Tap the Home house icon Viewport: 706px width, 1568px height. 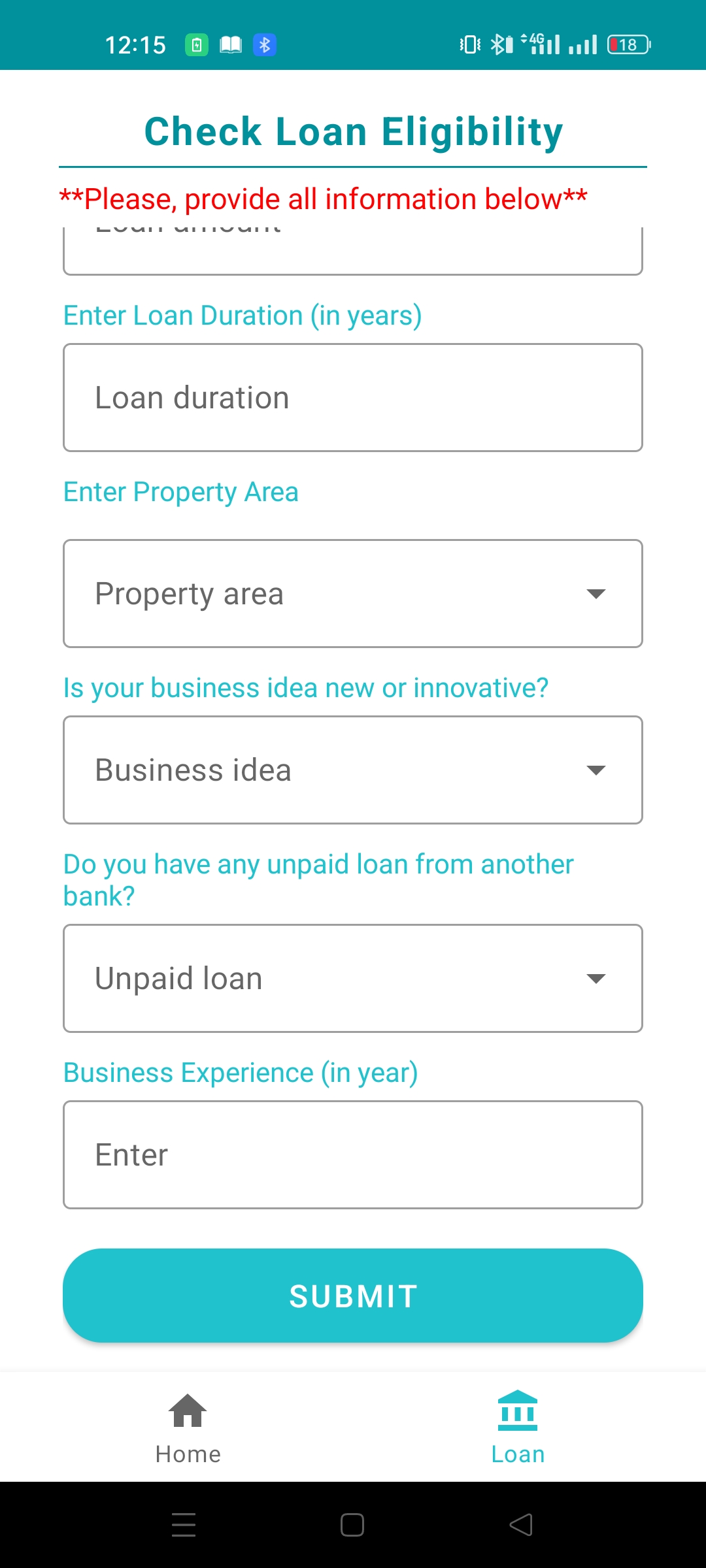pos(188,1407)
